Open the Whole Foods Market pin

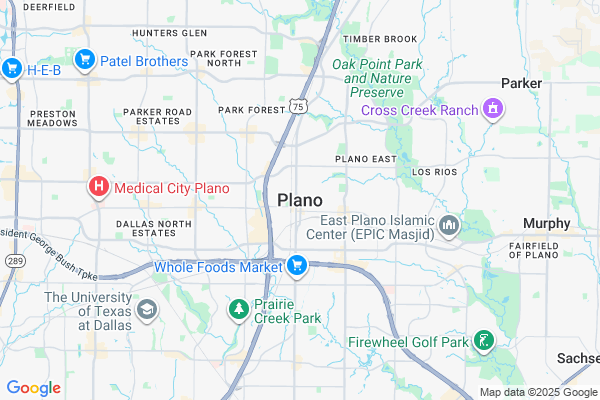coord(296,266)
